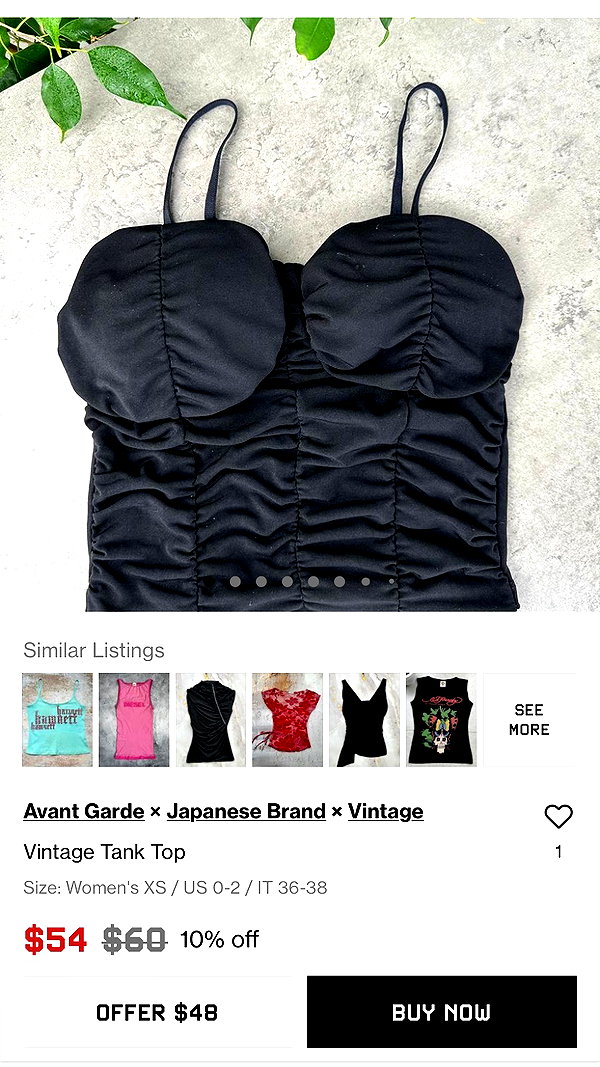Open the Avant Garde designer link
600x1067 pixels.
click(84, 811)
